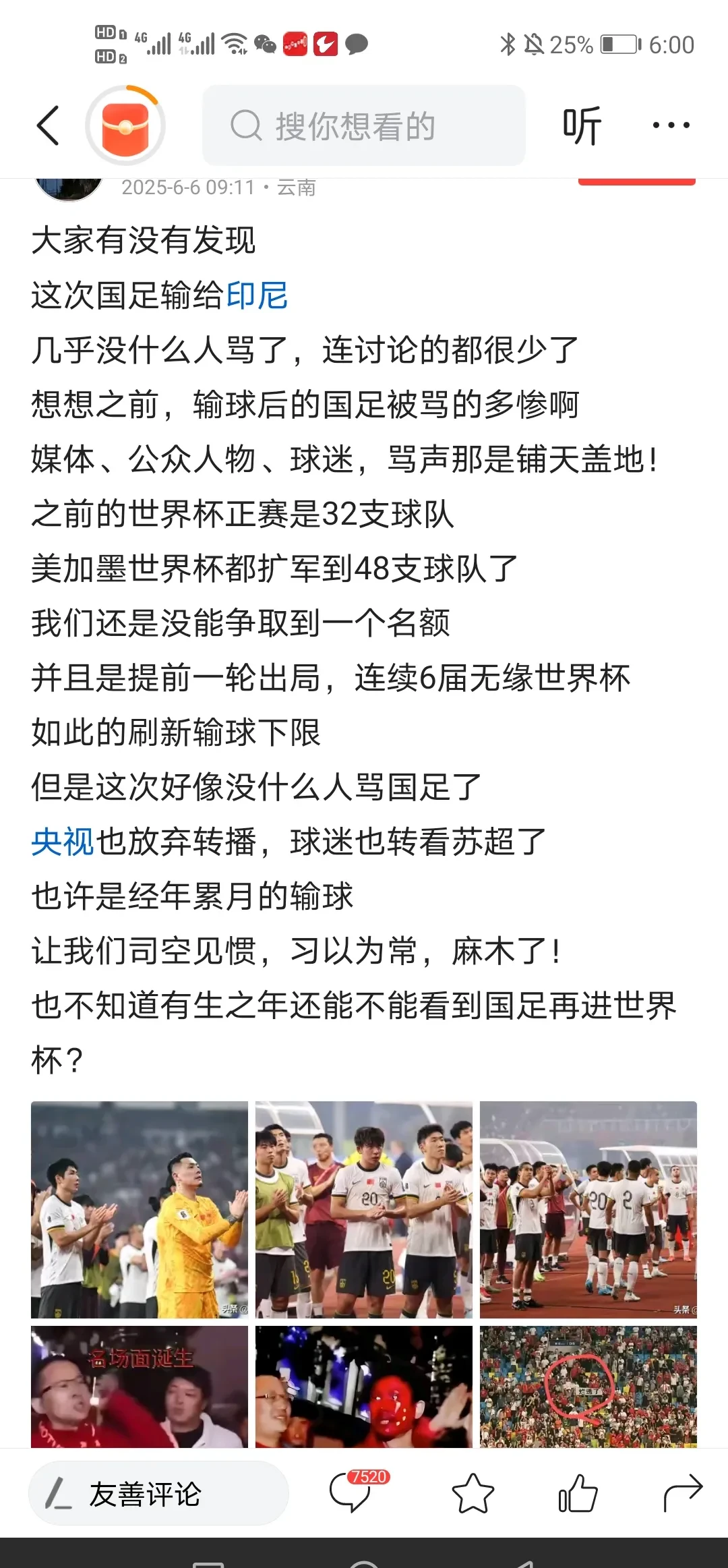Viewport: 728px width, 1568px height.
Task: Like this post with thumbs-up
Action: pos(578,1493)
